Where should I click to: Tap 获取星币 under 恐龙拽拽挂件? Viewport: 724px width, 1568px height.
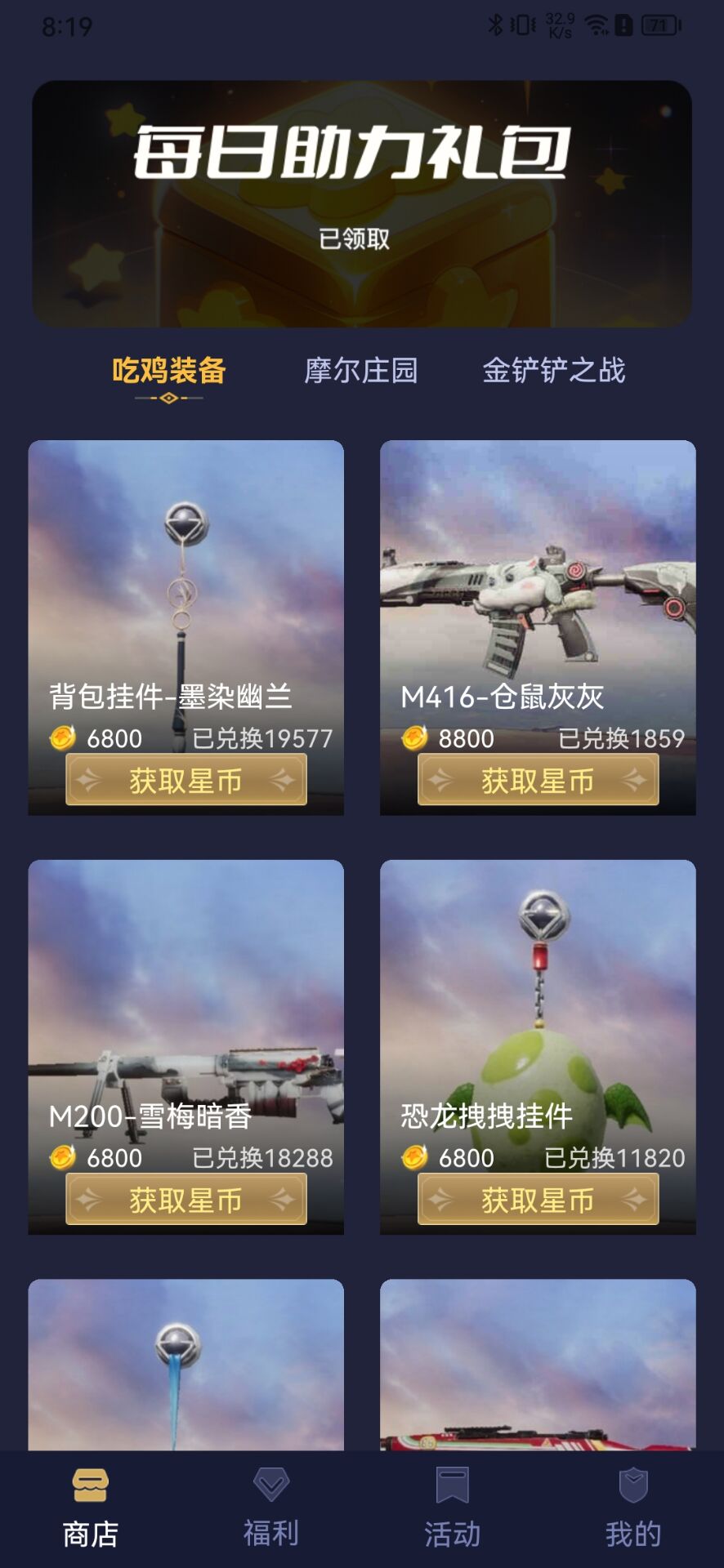click(538, 1199)
